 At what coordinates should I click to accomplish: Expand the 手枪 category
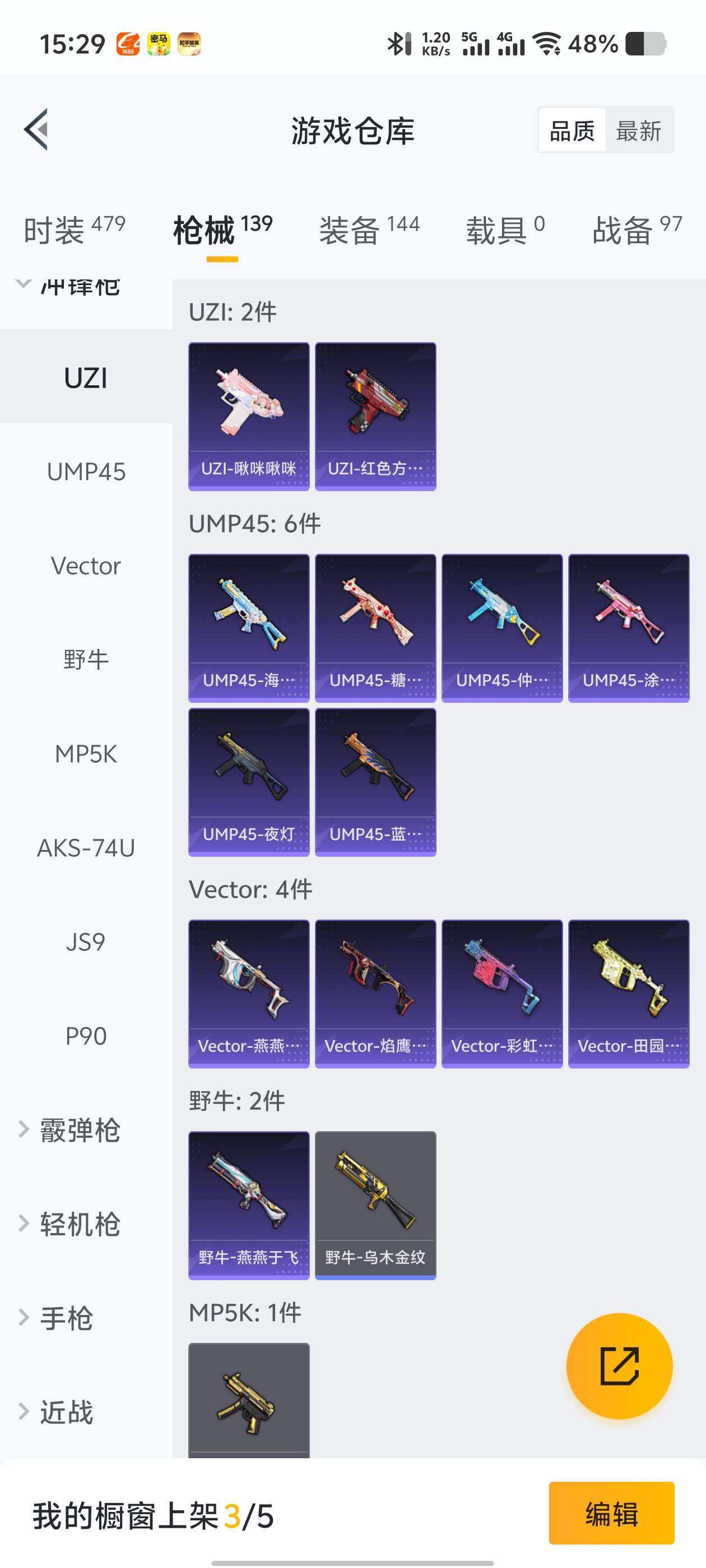coord(67,1318)
